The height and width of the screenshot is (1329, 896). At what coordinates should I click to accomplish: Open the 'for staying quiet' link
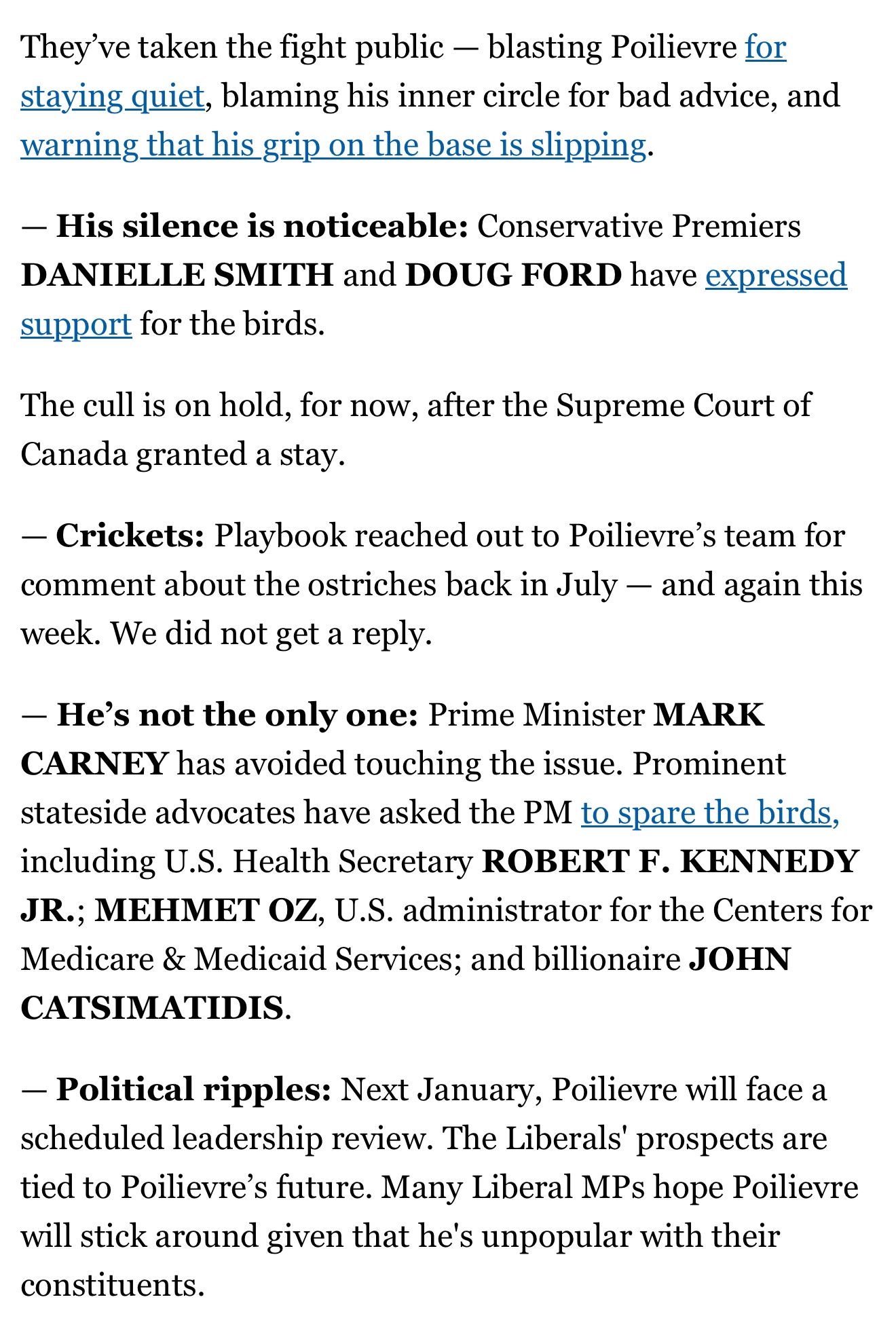[x=112, y=97]
